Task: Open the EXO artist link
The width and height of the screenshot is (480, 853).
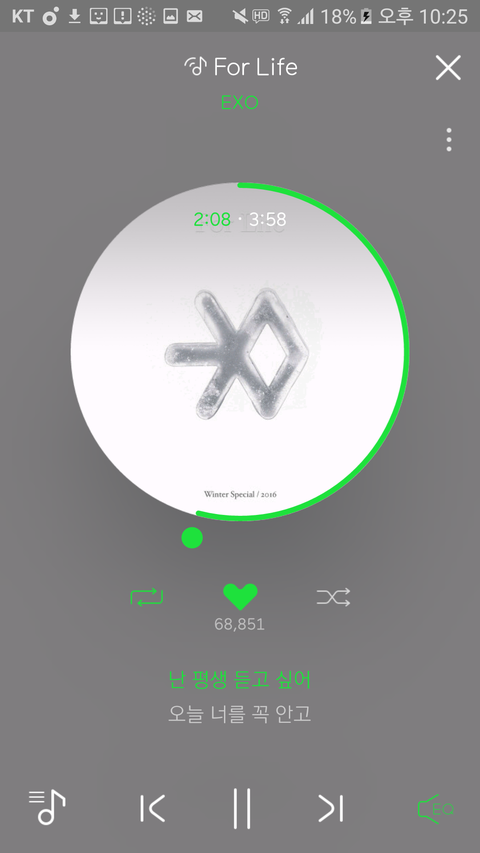Action: [239, 102]
